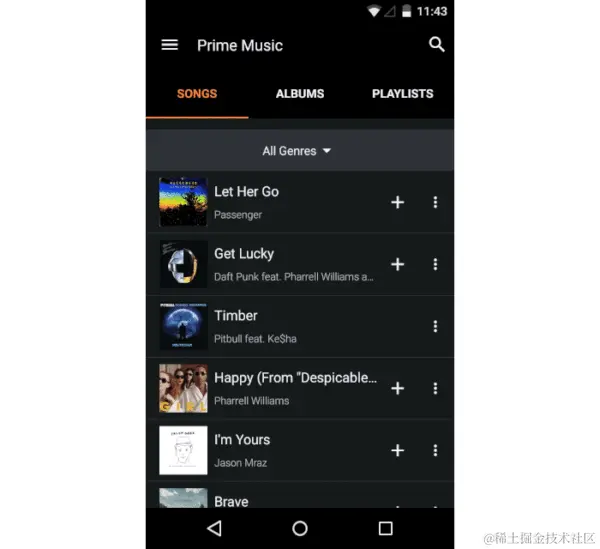The height and width of the screenshot is (549, 600).
Task: Expand the All Genres dropdown
Action: click(x=297, y=151)
